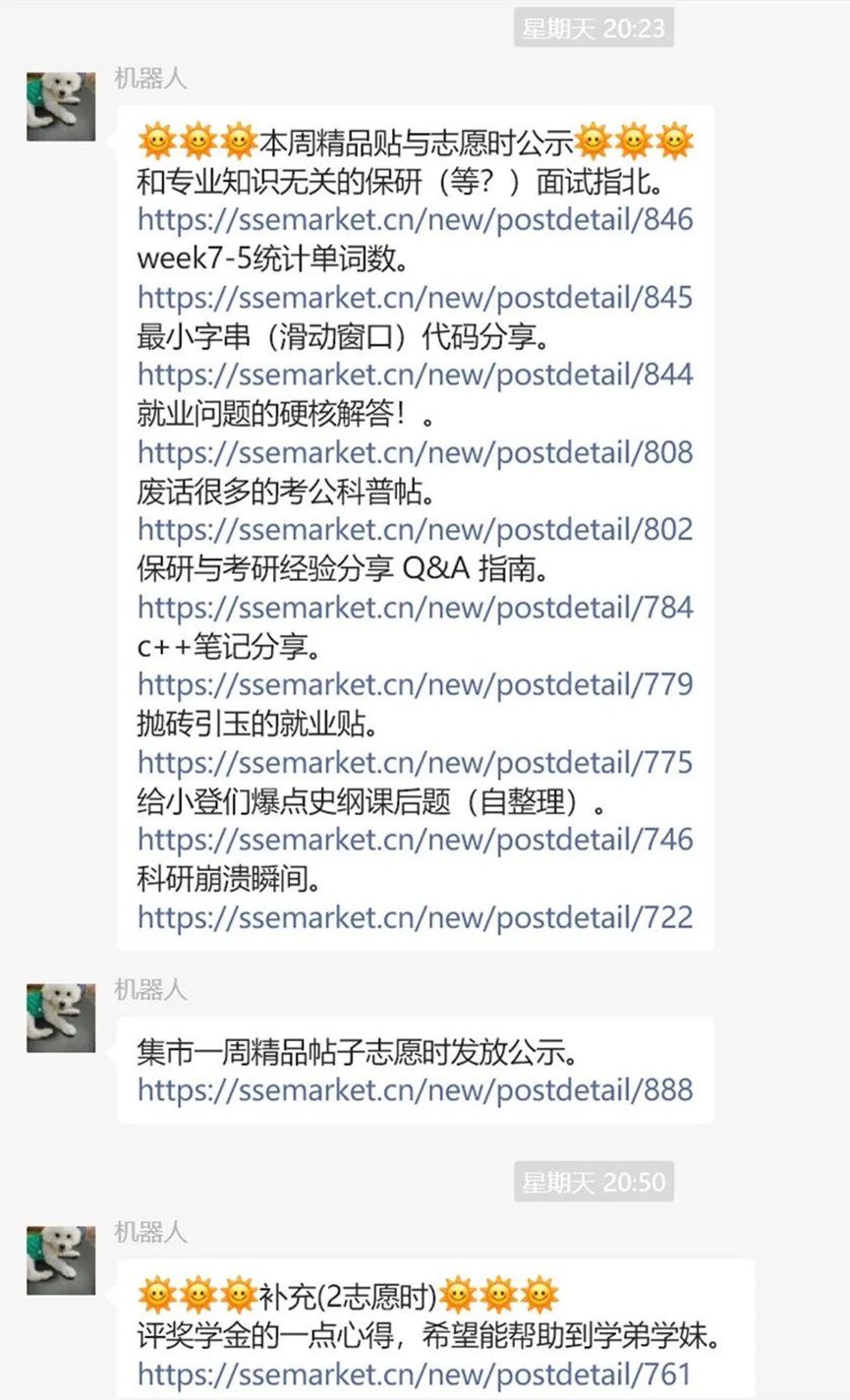Follow the postdetail/761 link
850x1400 pixels.
pyautogui.click(x=415, y=1374)
